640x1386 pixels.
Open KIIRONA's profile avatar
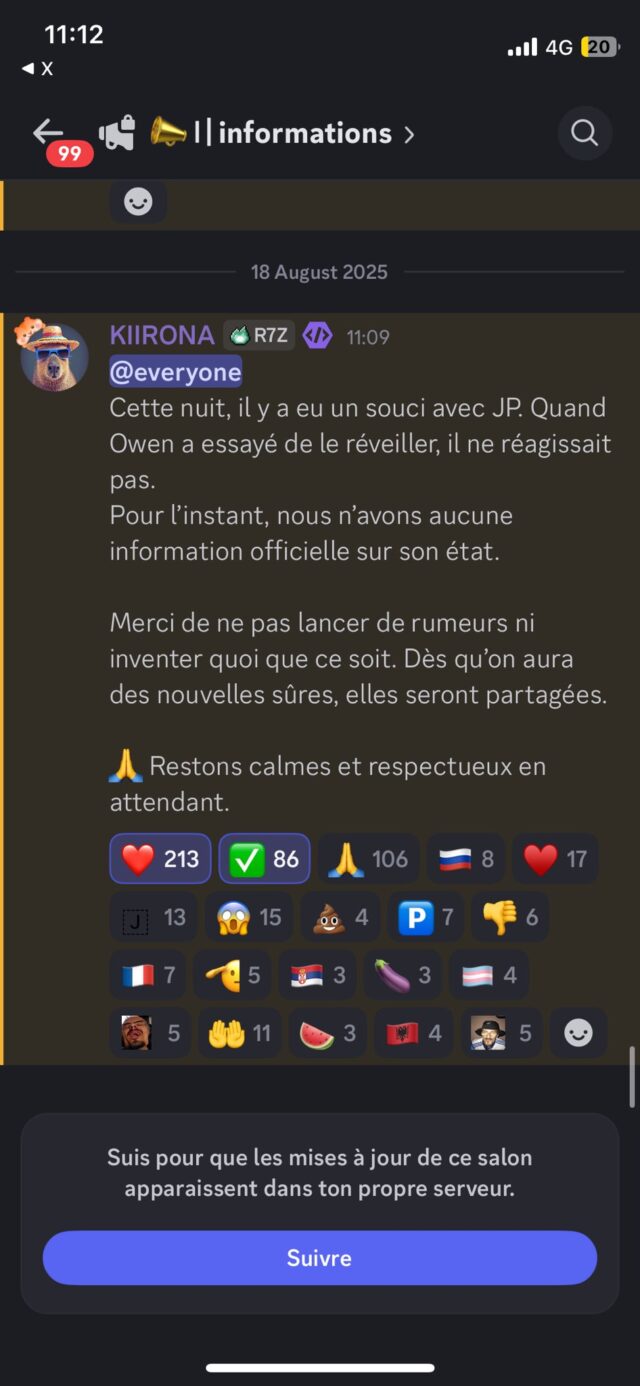click(x=54, y=356)
